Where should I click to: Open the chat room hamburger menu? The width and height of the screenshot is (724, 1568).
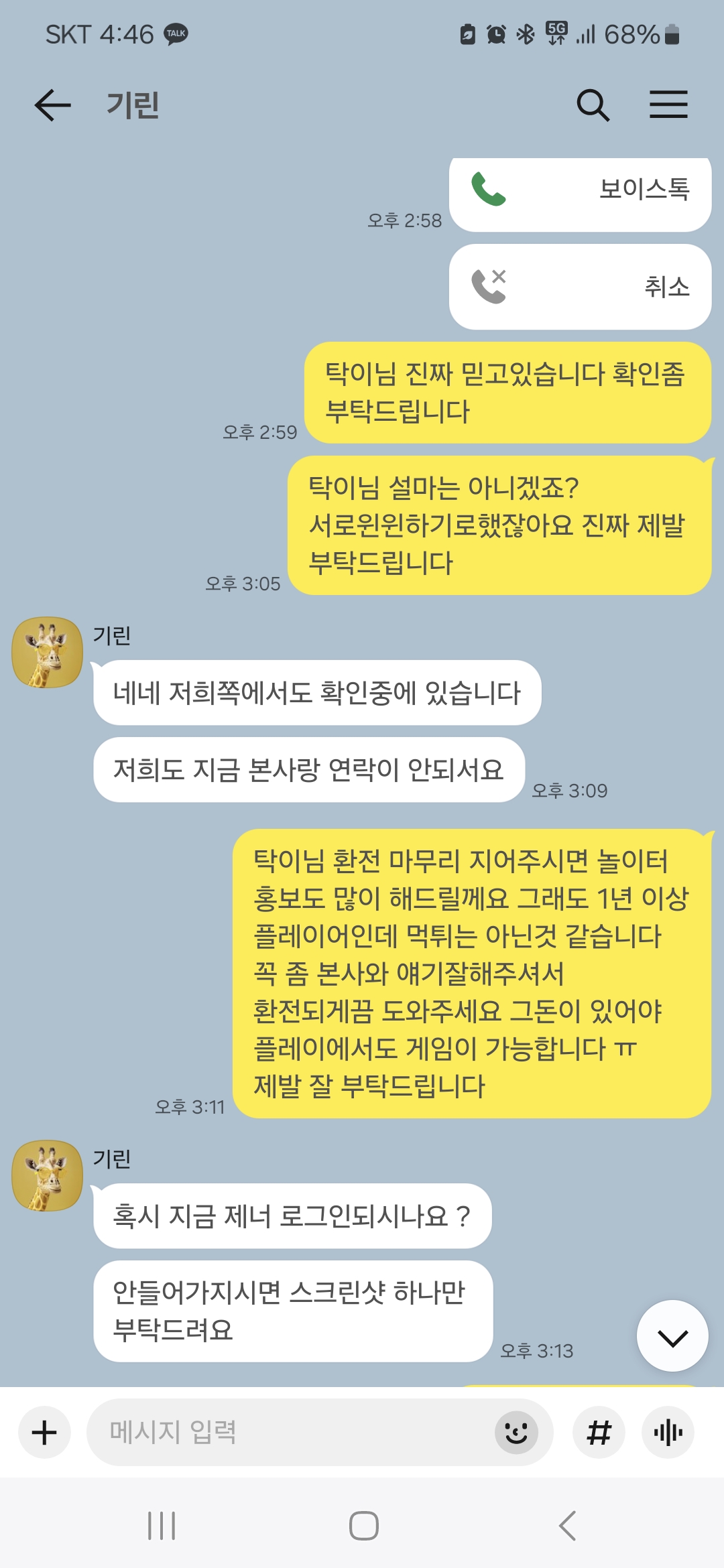[x=668, y=105]
